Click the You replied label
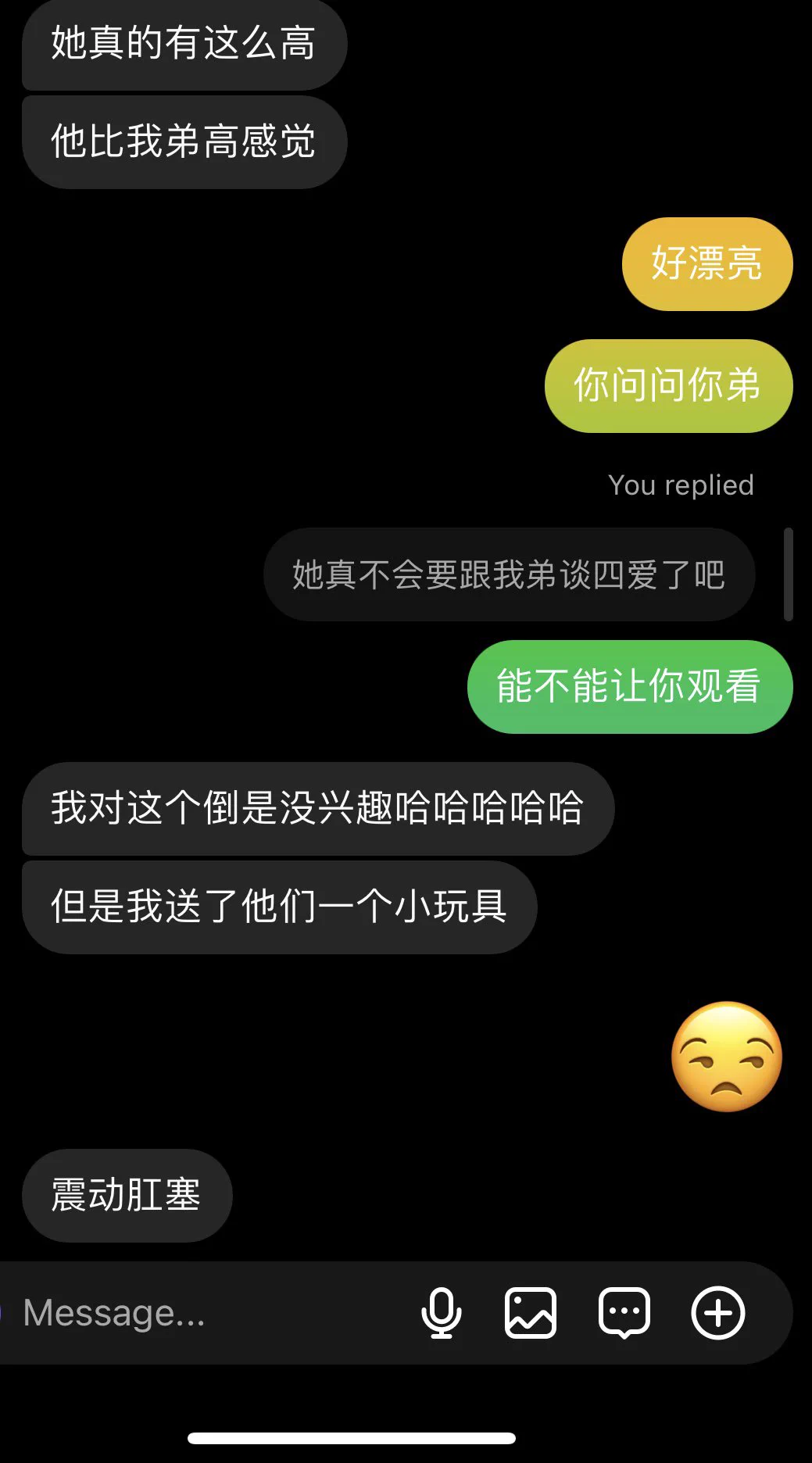812x1463 pixels. pyautogui.click(x=681, y=485)
